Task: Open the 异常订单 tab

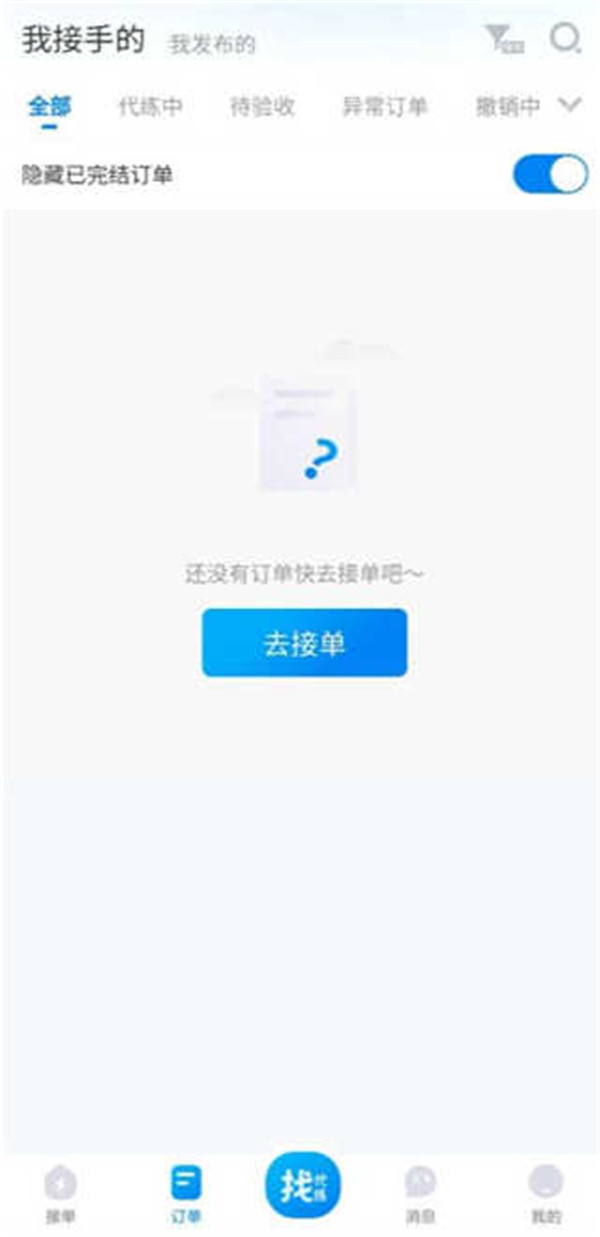Action: [x=385, y=107]
